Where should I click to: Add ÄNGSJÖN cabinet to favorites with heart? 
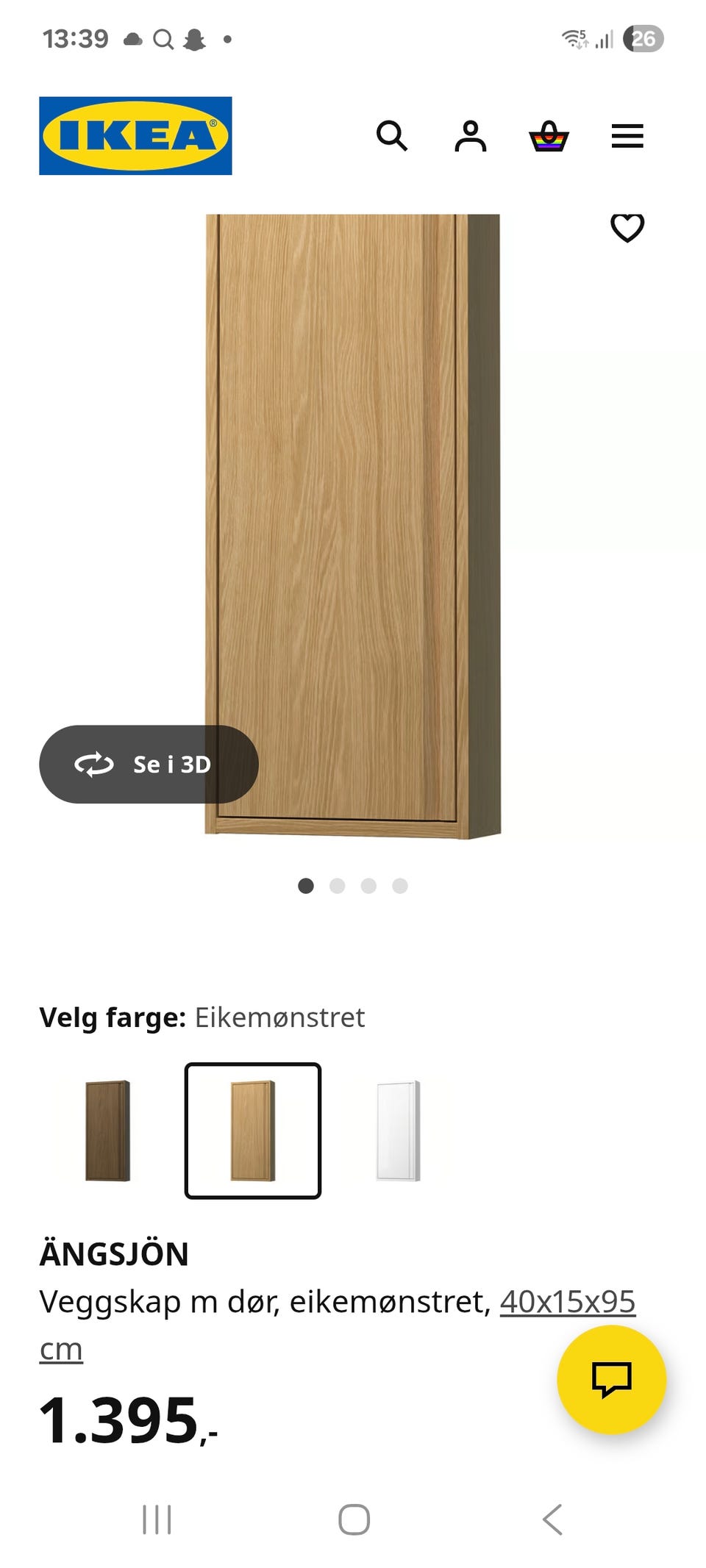[x=627, y=230]
